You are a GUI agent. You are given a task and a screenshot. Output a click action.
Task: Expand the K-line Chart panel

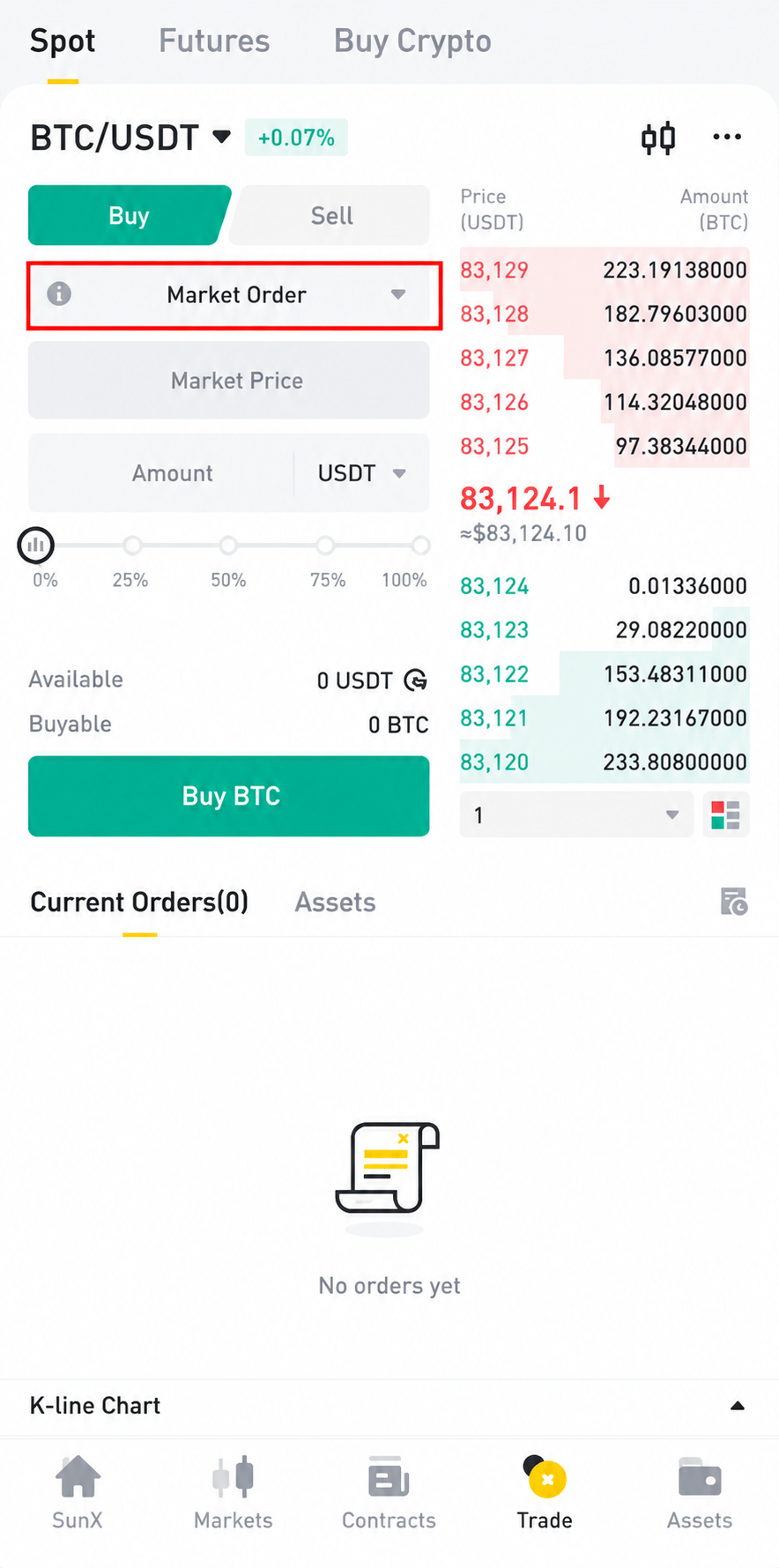tap(389, 1405)
